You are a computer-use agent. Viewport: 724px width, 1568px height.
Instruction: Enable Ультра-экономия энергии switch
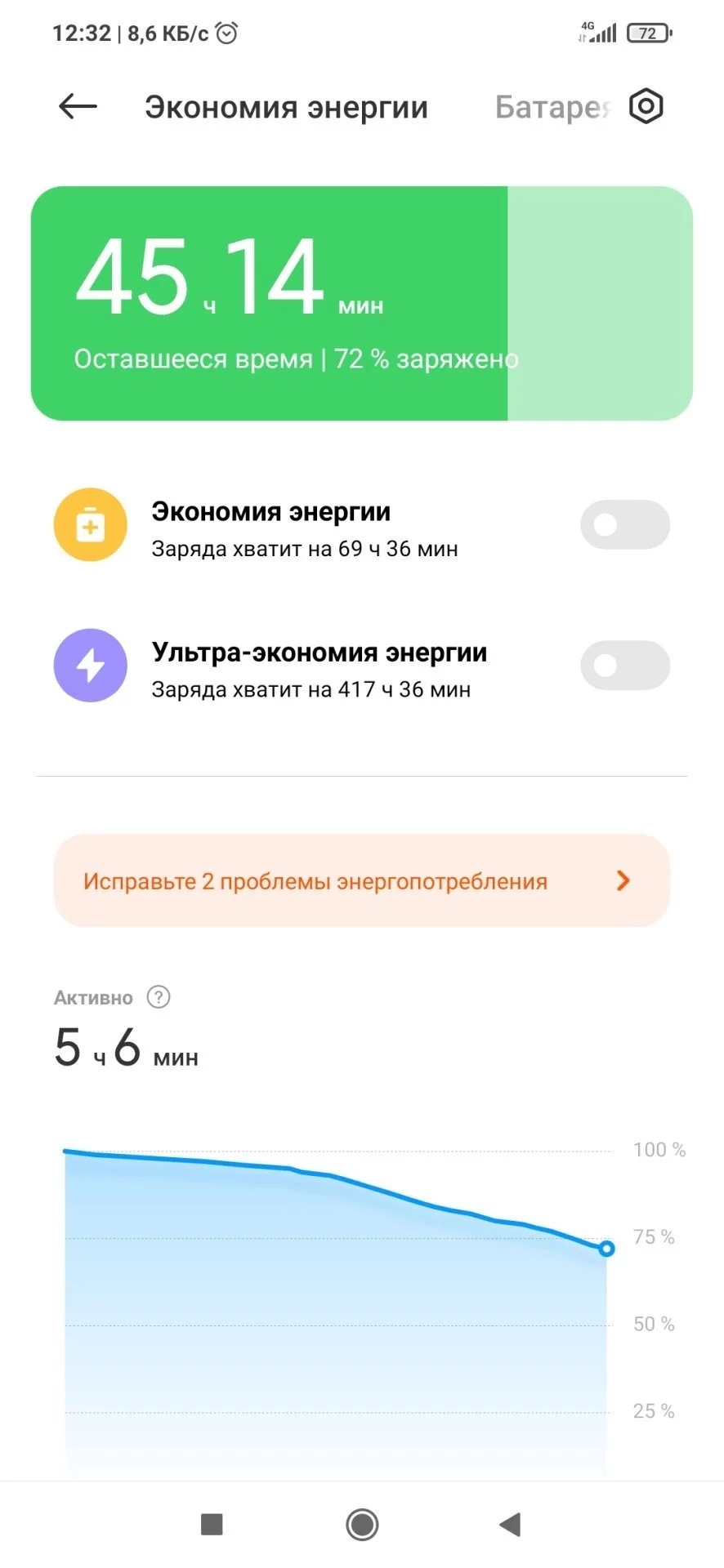[625, 666]
